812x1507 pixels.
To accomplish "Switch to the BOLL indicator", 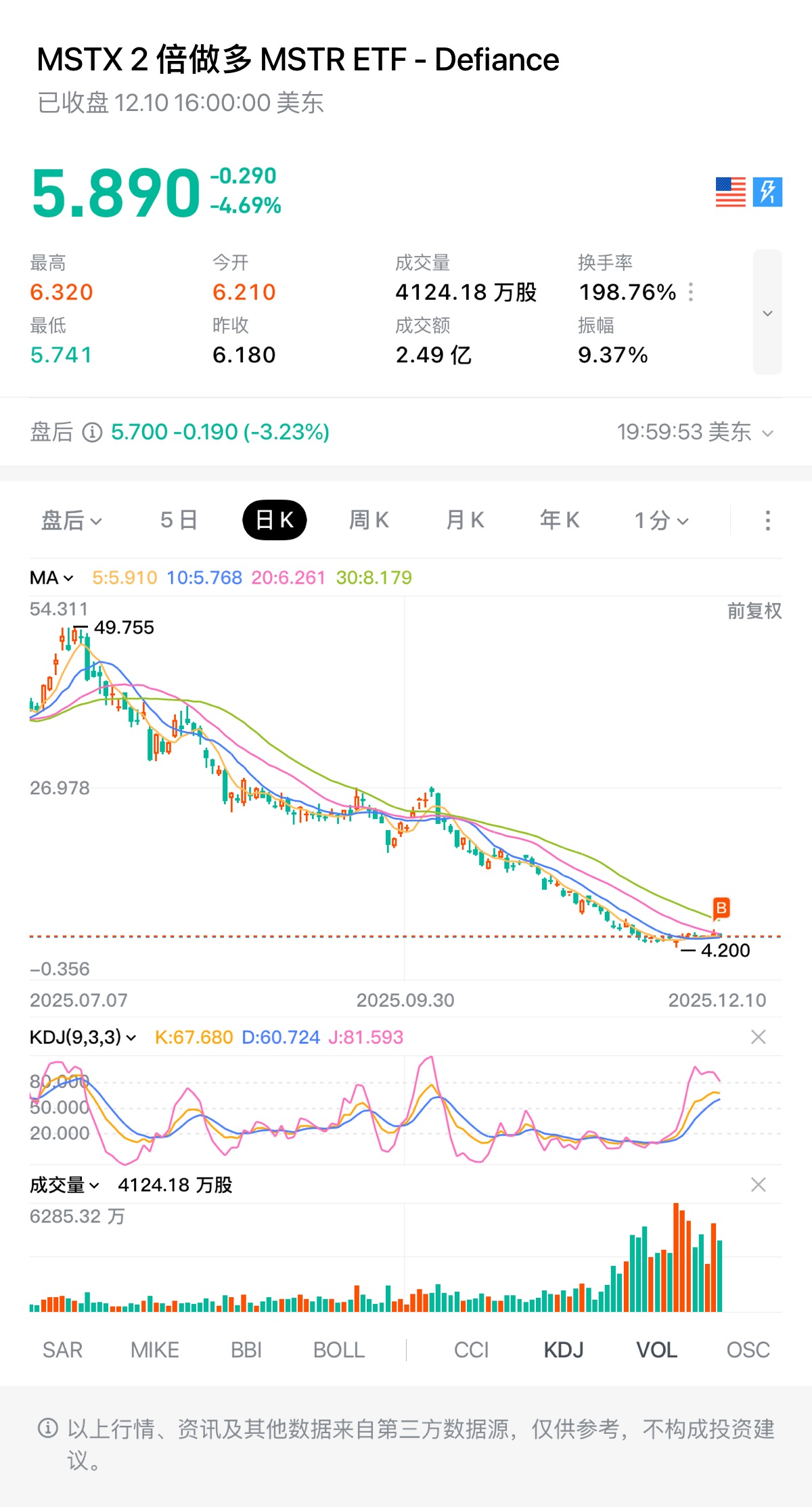I will click(338, 1350).
